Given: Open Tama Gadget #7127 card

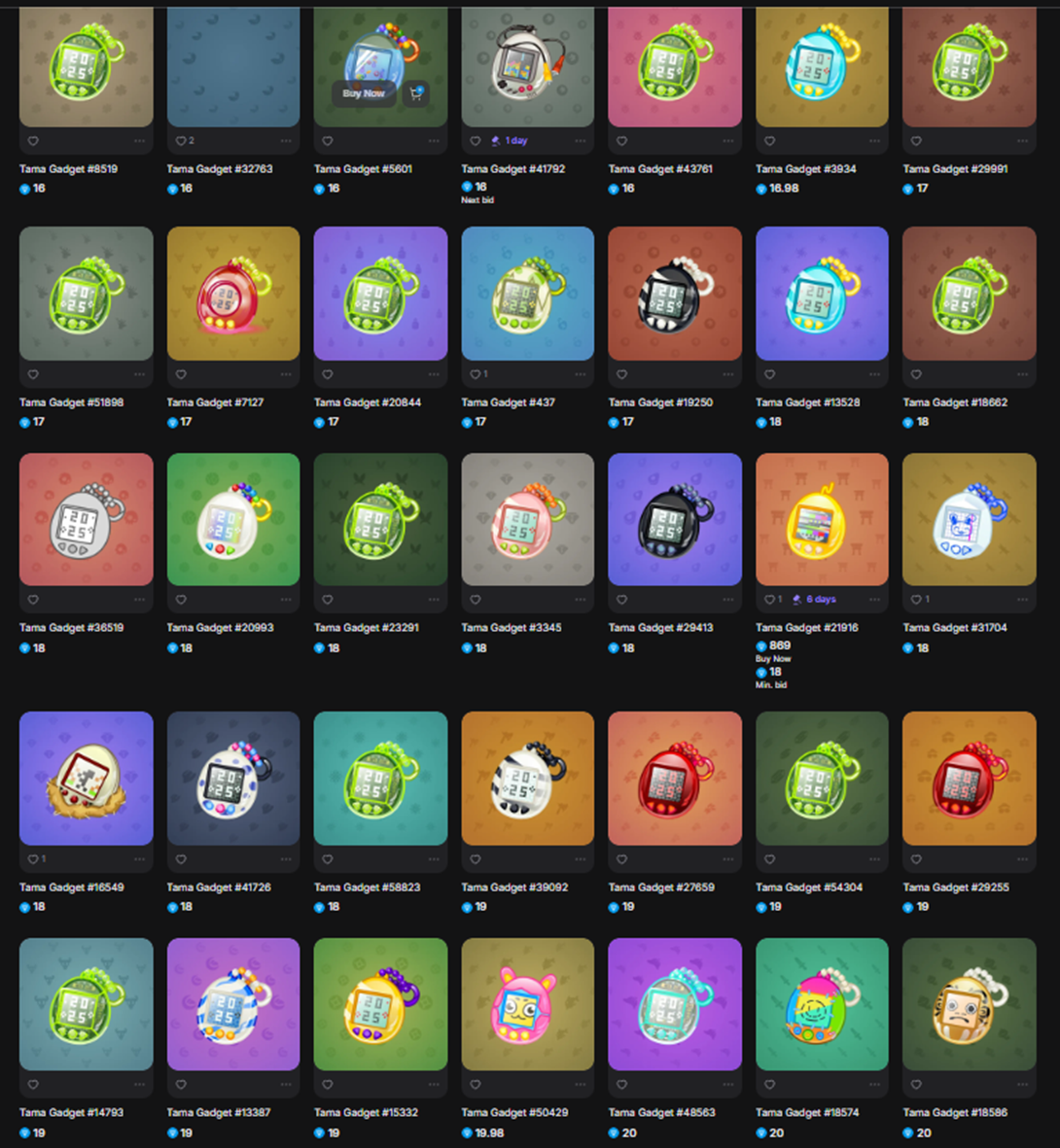Looking at the screenshot, I should [233, 294].
